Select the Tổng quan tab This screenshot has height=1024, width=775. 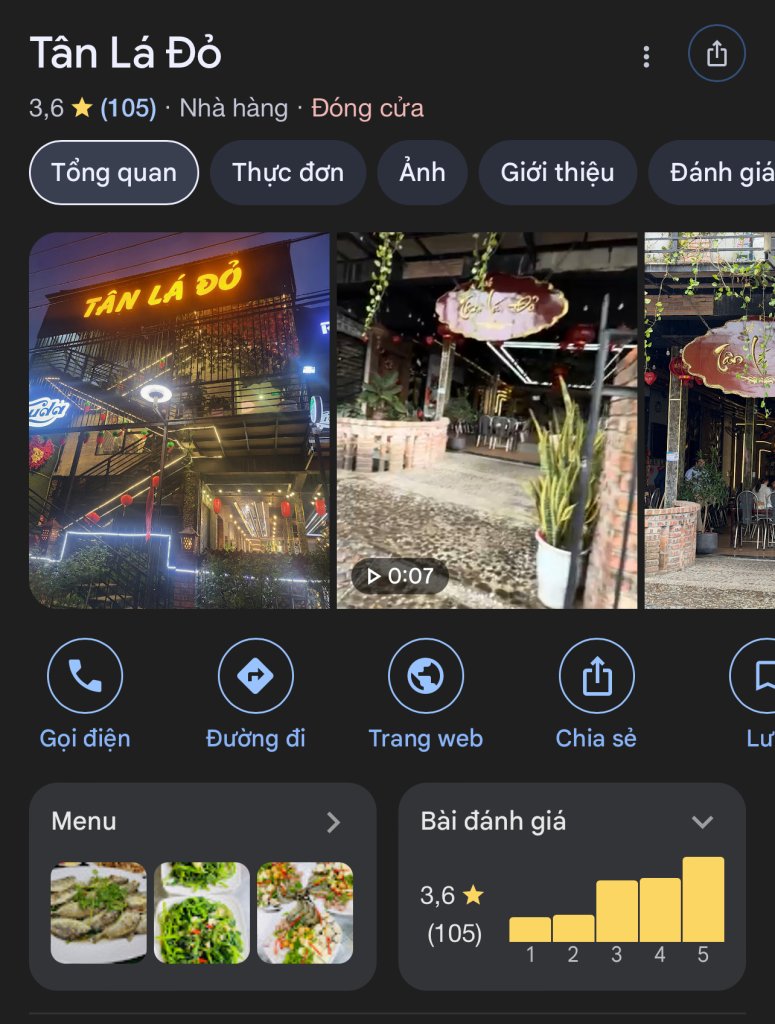point(114,172)
